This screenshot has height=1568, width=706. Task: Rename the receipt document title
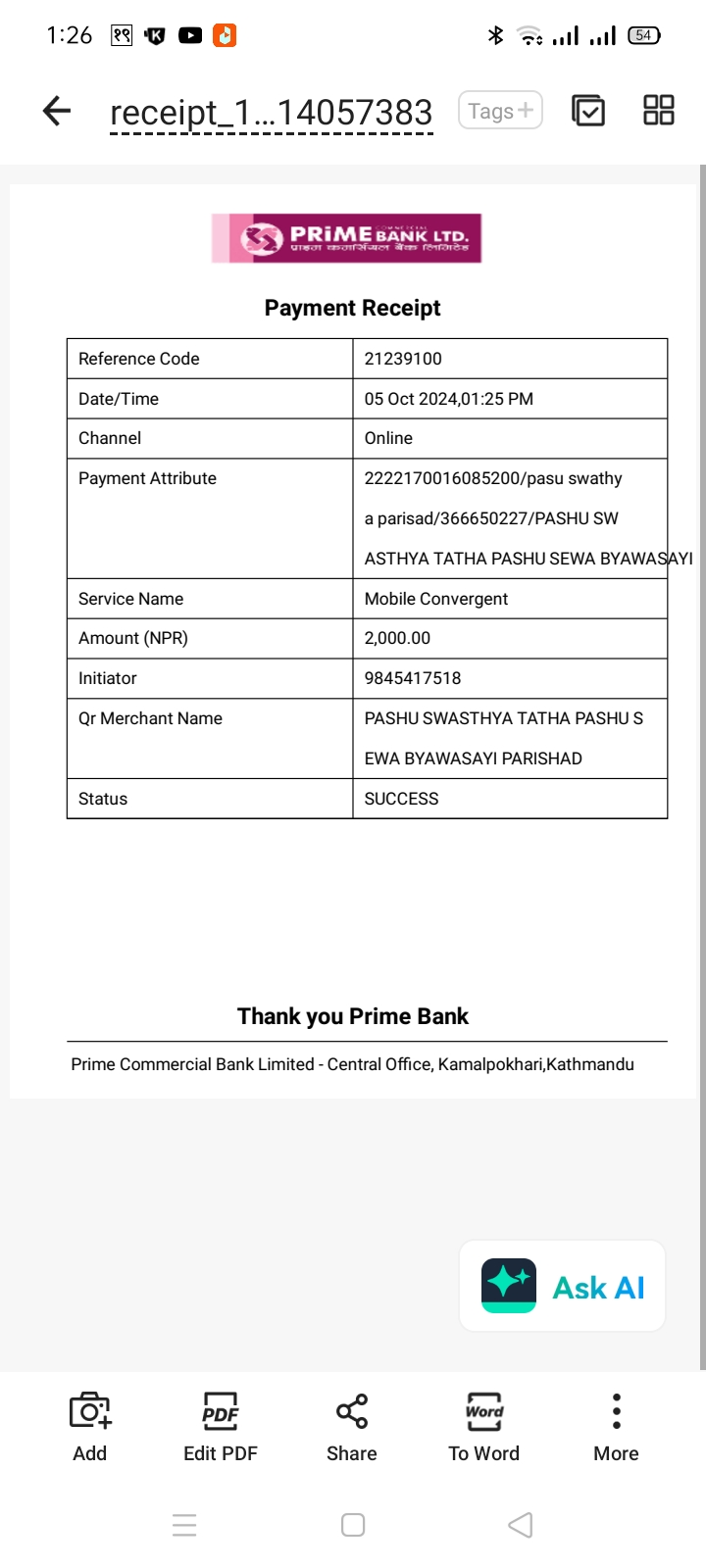click(272, 113)
